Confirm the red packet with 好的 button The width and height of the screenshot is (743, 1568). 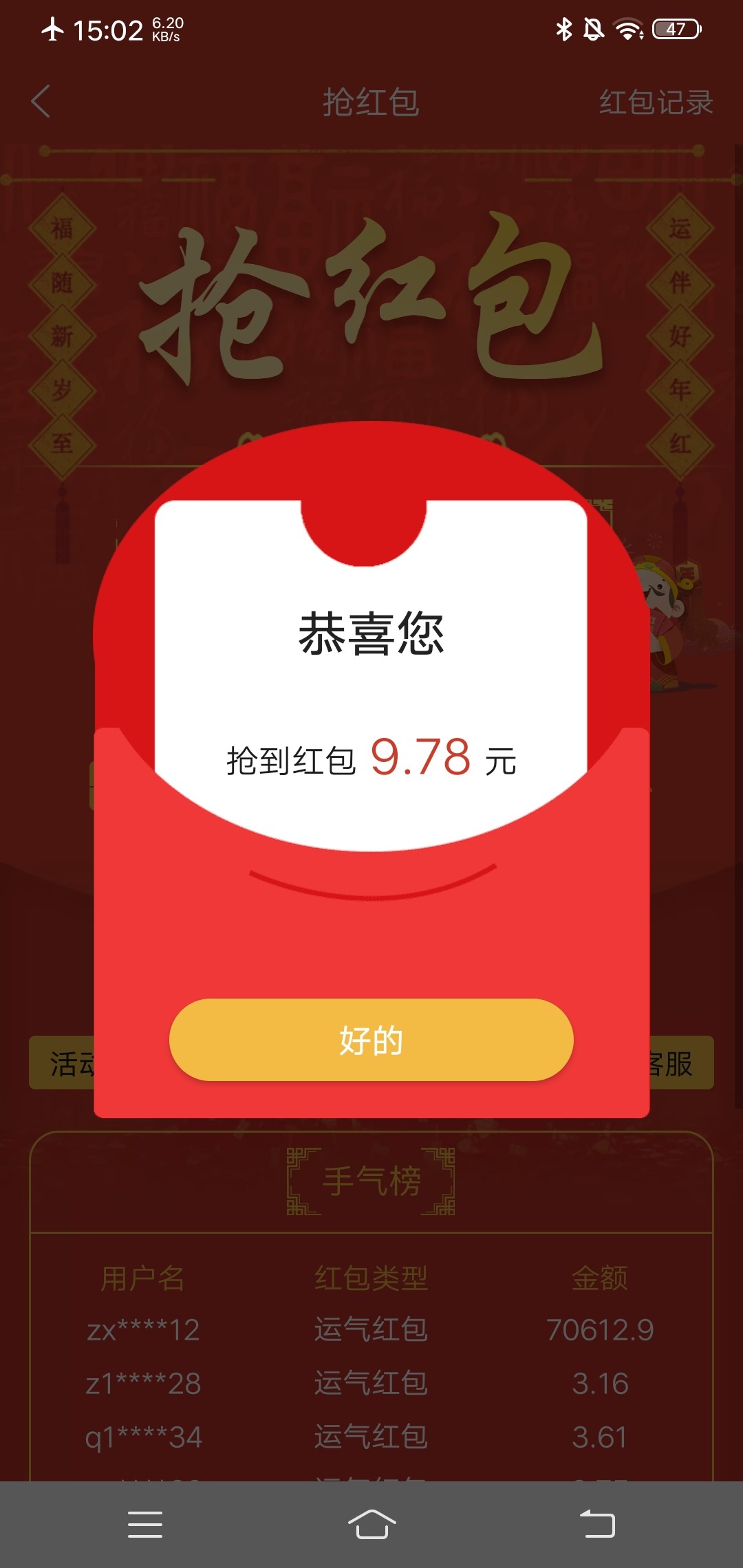(x=371, y=1039)
